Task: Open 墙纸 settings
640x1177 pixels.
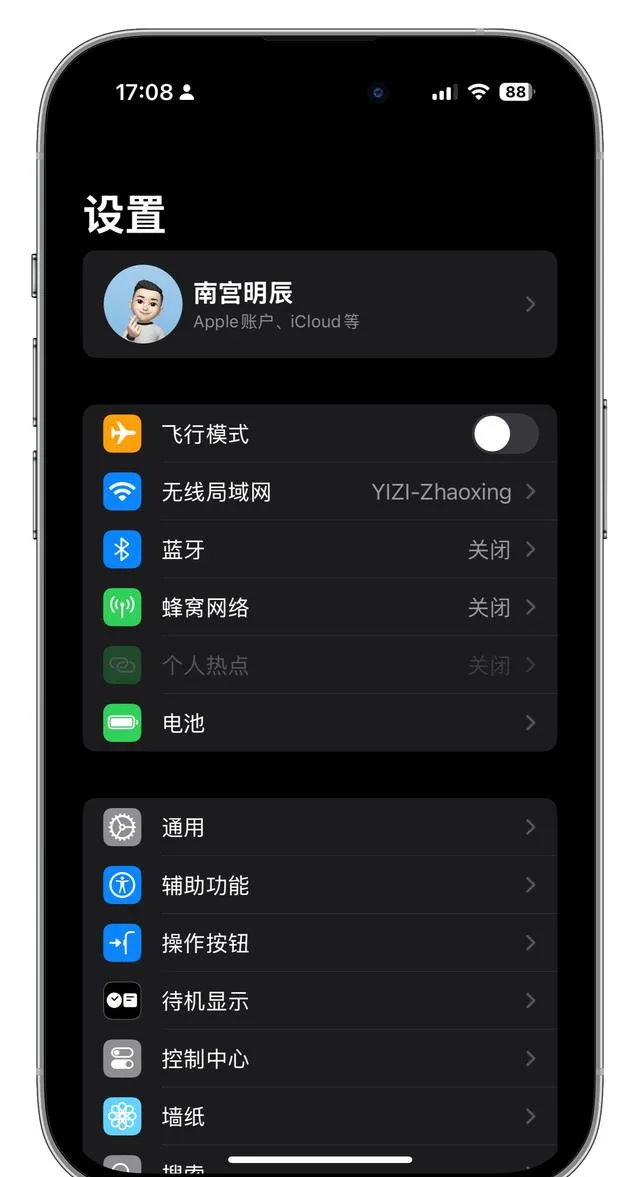Action: (x=320, y=1116)
